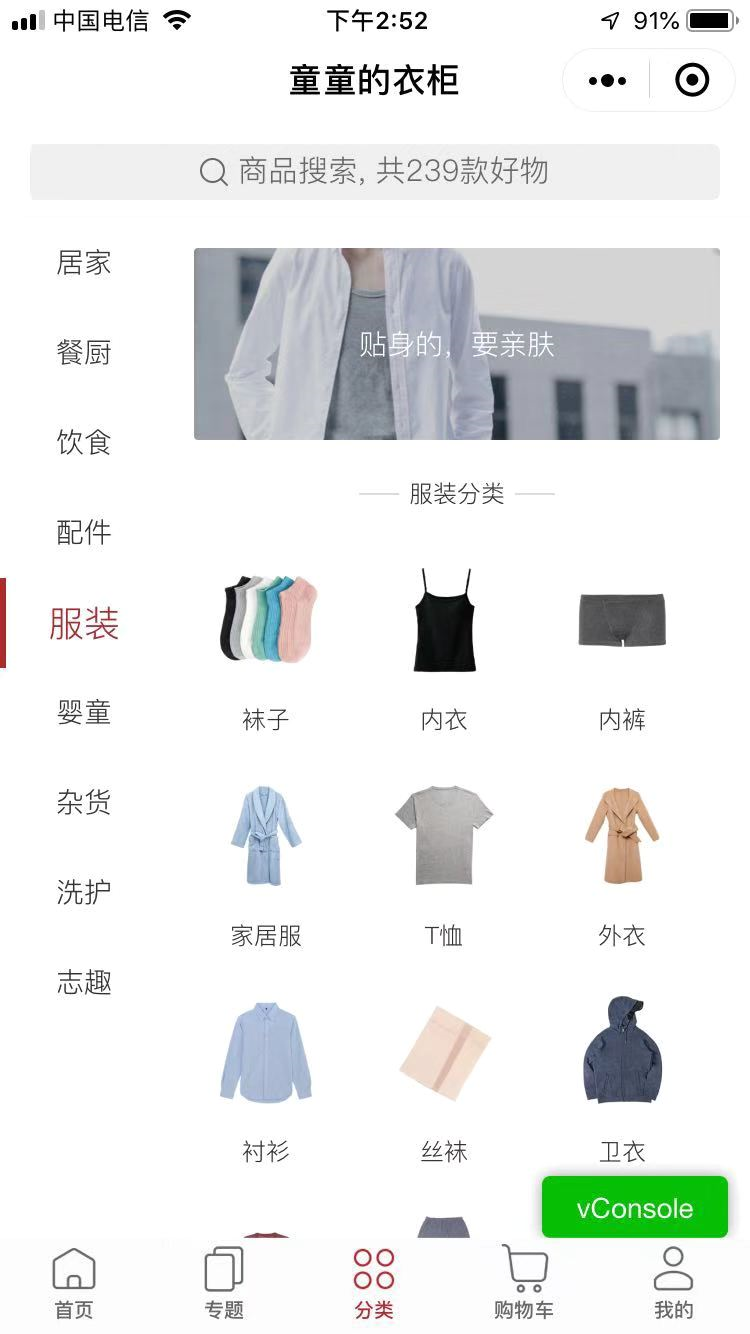Image resolution: width=750 pixels, height=1334 pixels.
Task: Switch to the 饮食 category
Action: click(84, 442)
